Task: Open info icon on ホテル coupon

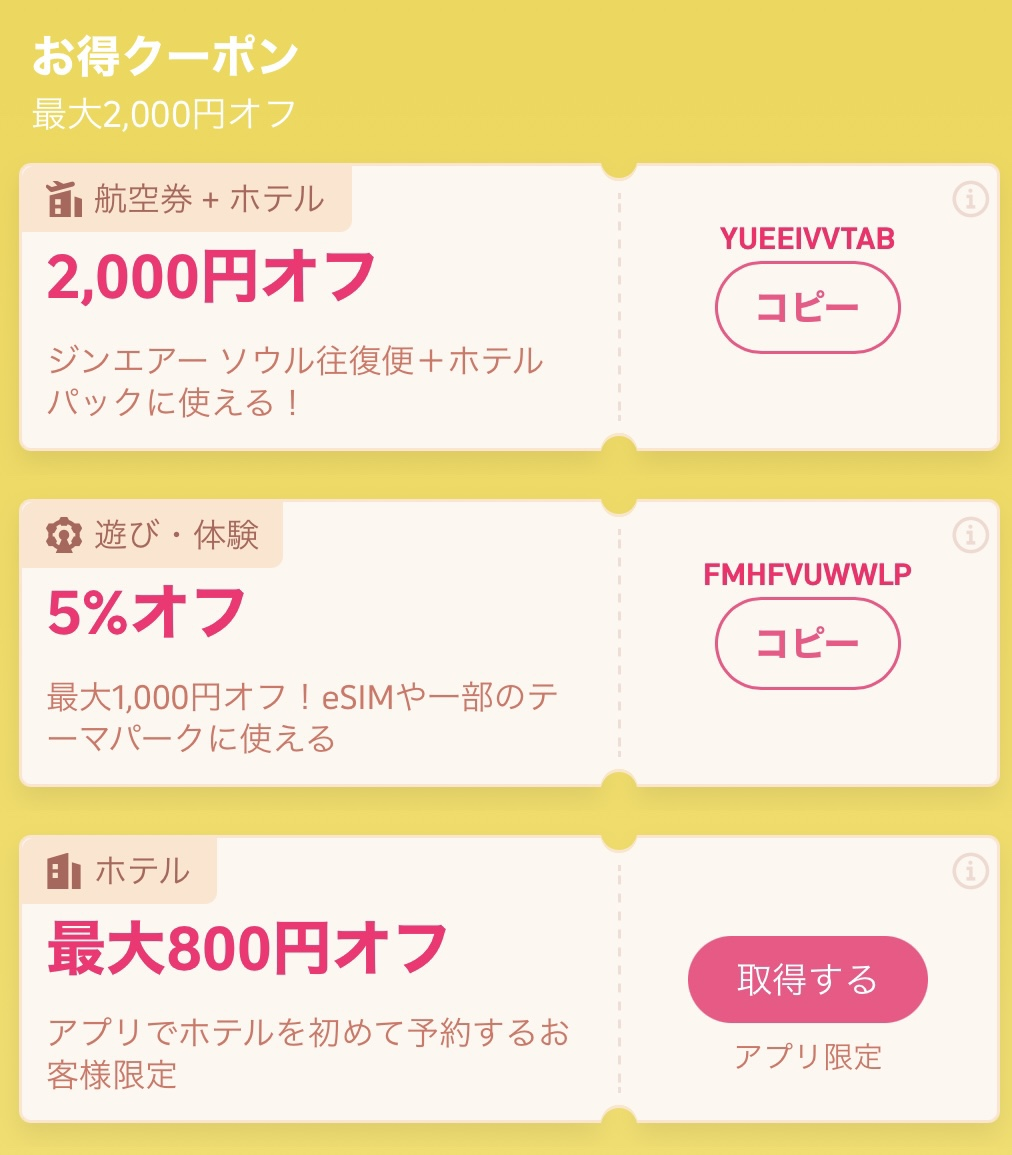Action: [x=970, y=871]
